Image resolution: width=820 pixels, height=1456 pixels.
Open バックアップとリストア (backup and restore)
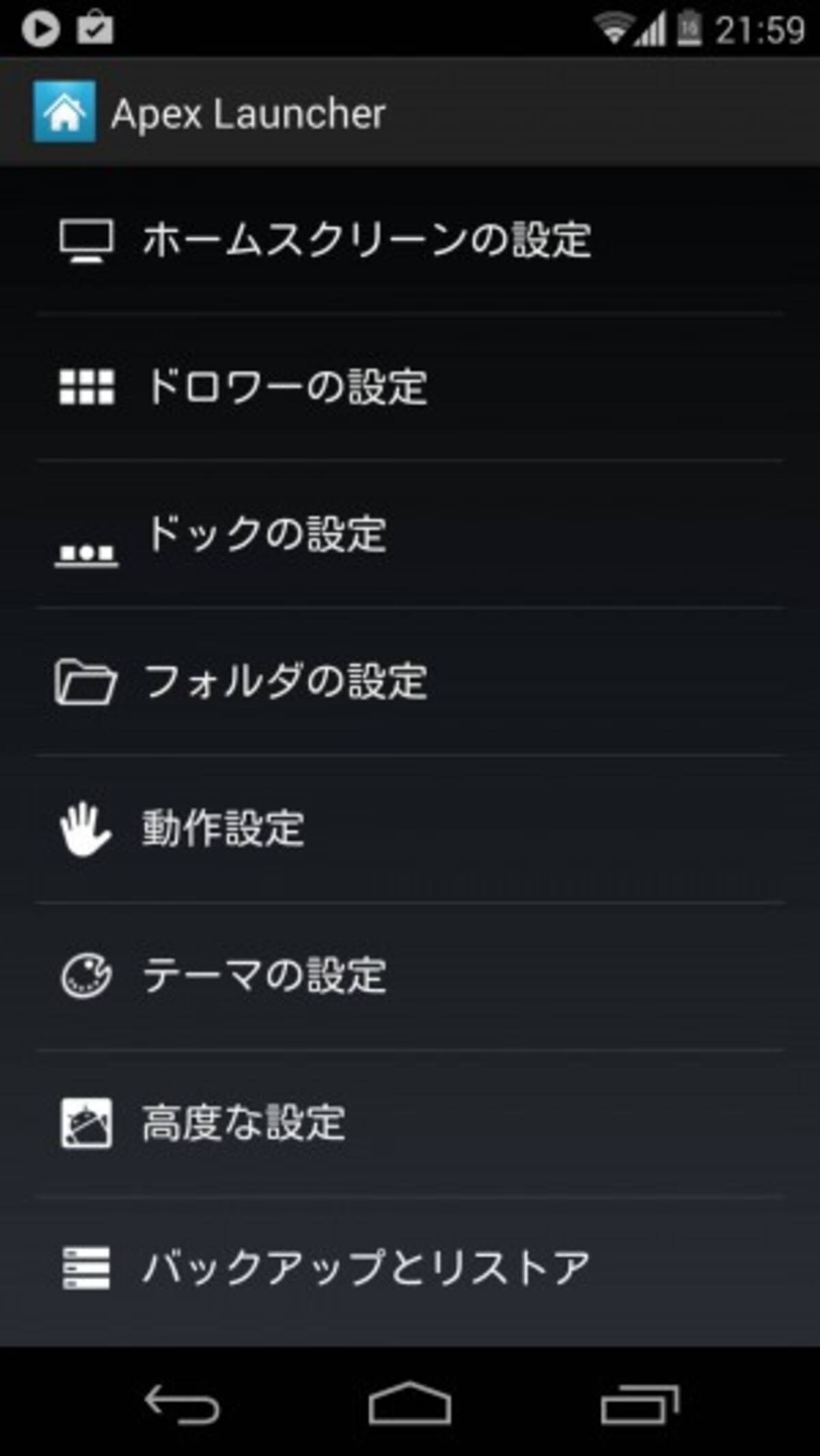coord(366,1268)
